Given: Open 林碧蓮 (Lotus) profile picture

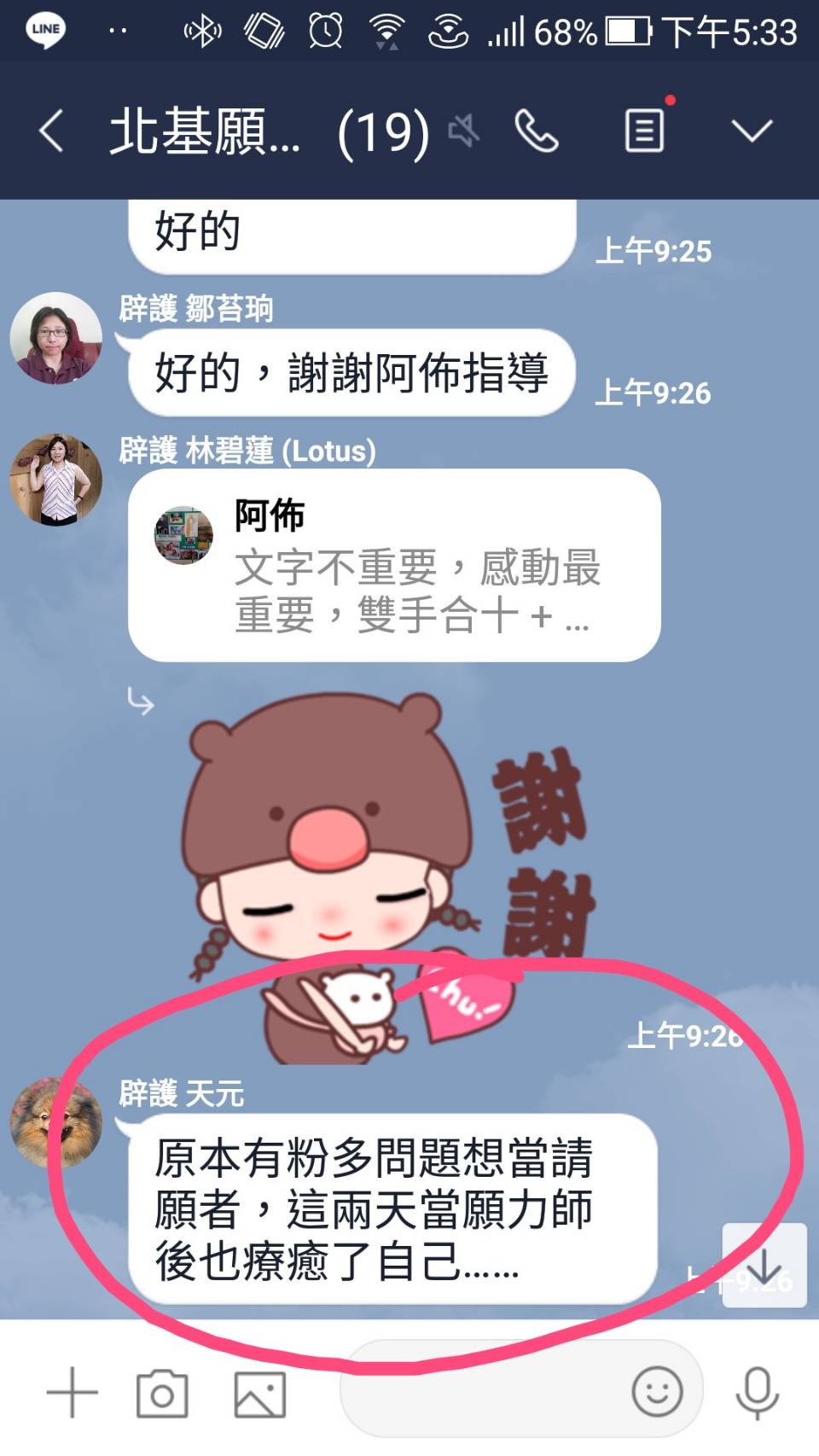Looking at the screenshot, I should [x=55, y=480].
